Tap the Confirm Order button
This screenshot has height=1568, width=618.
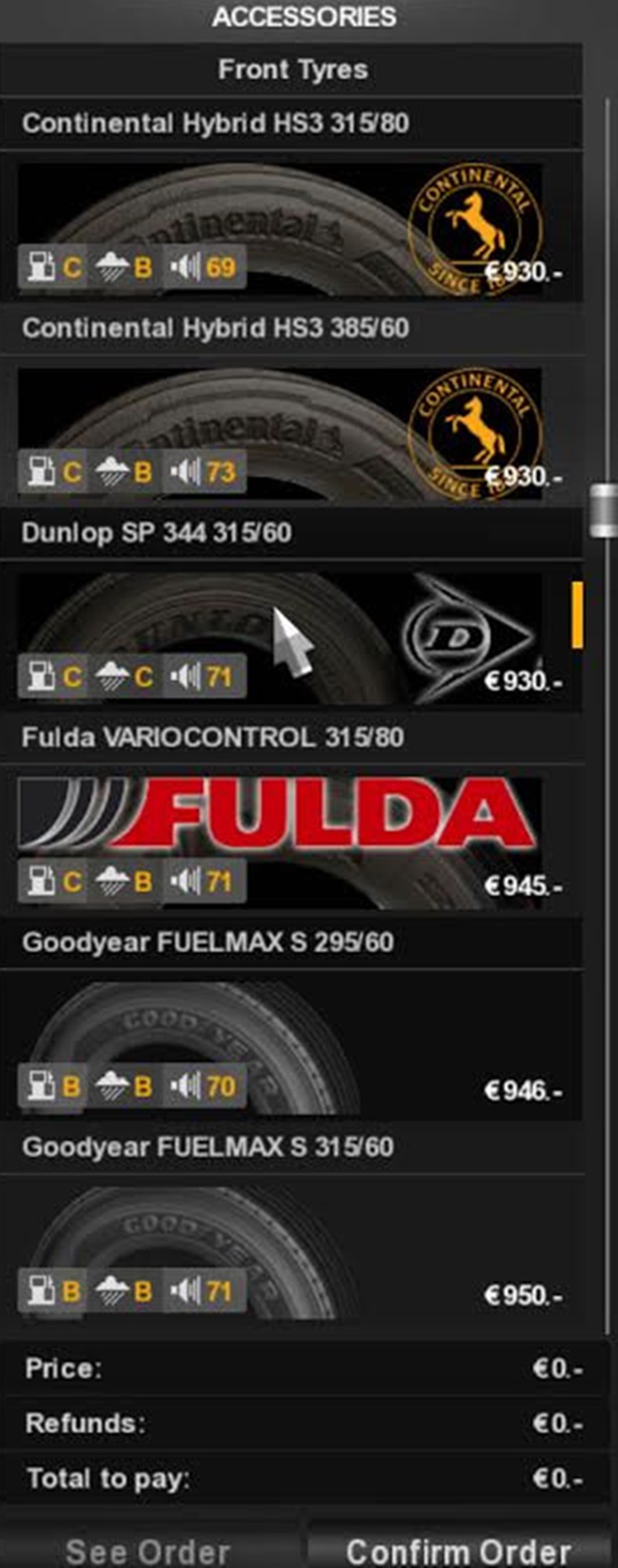[x=458, y=1551]
